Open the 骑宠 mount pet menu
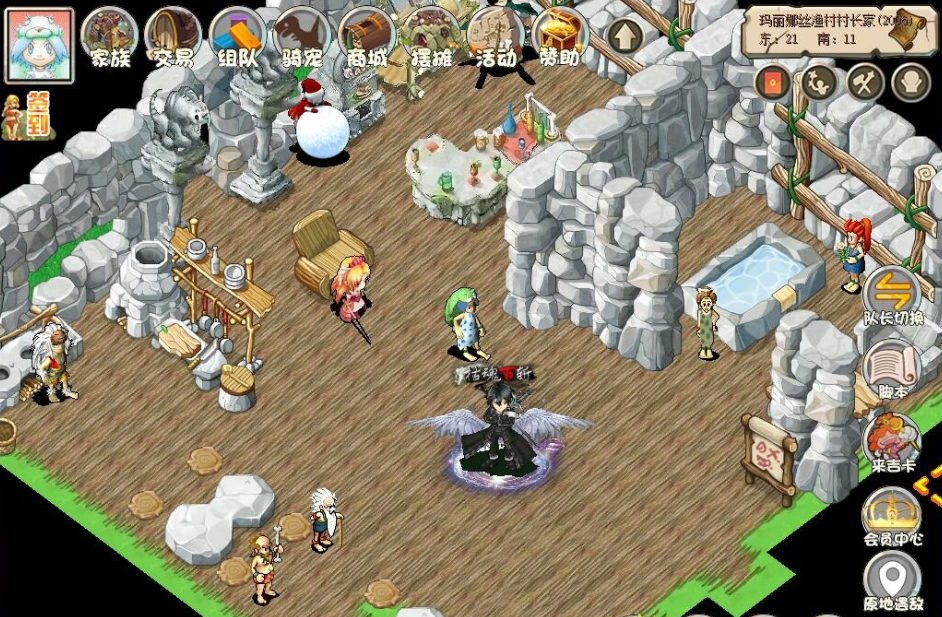The image size is (942, 617). point(301,38)
